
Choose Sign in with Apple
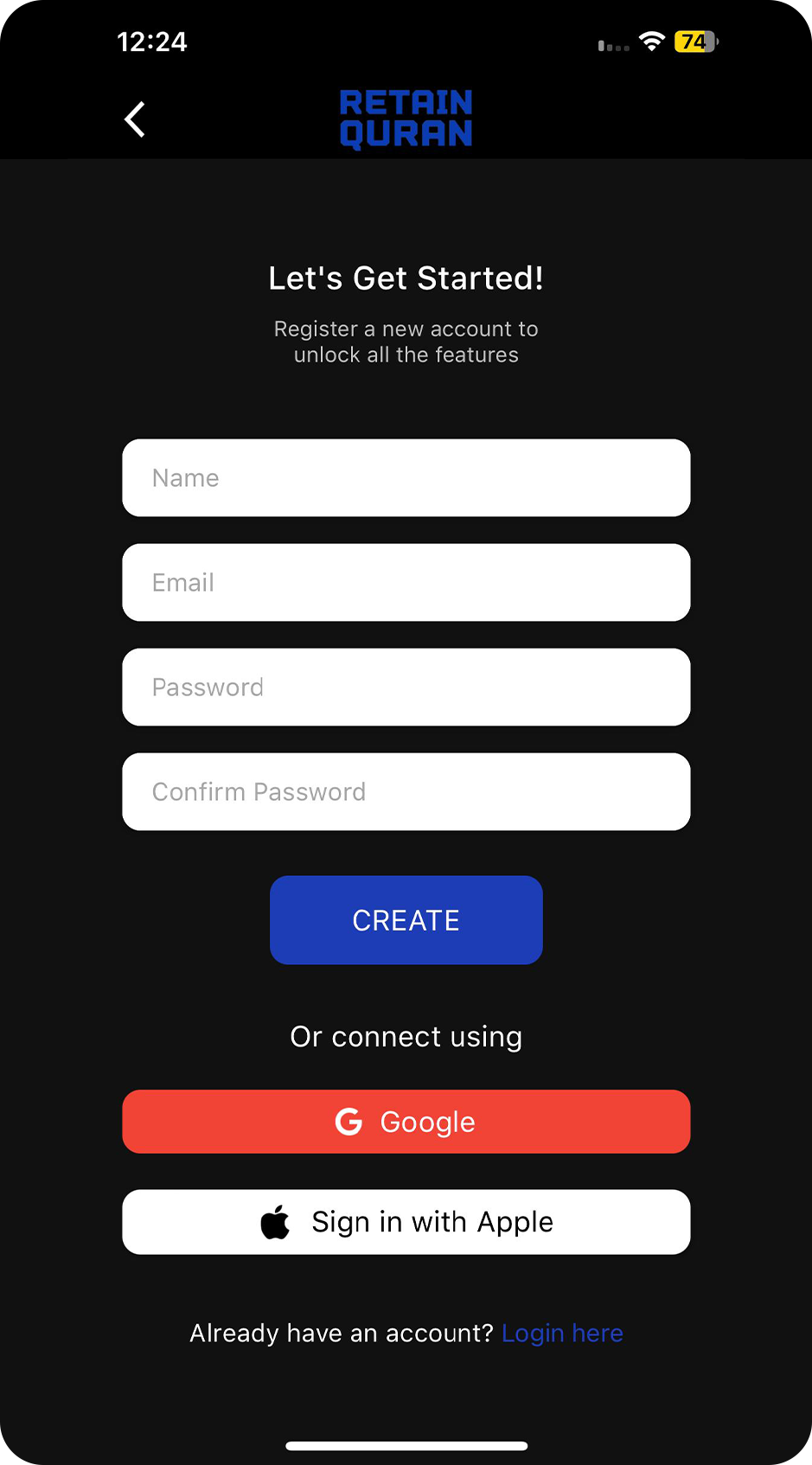406,1222
